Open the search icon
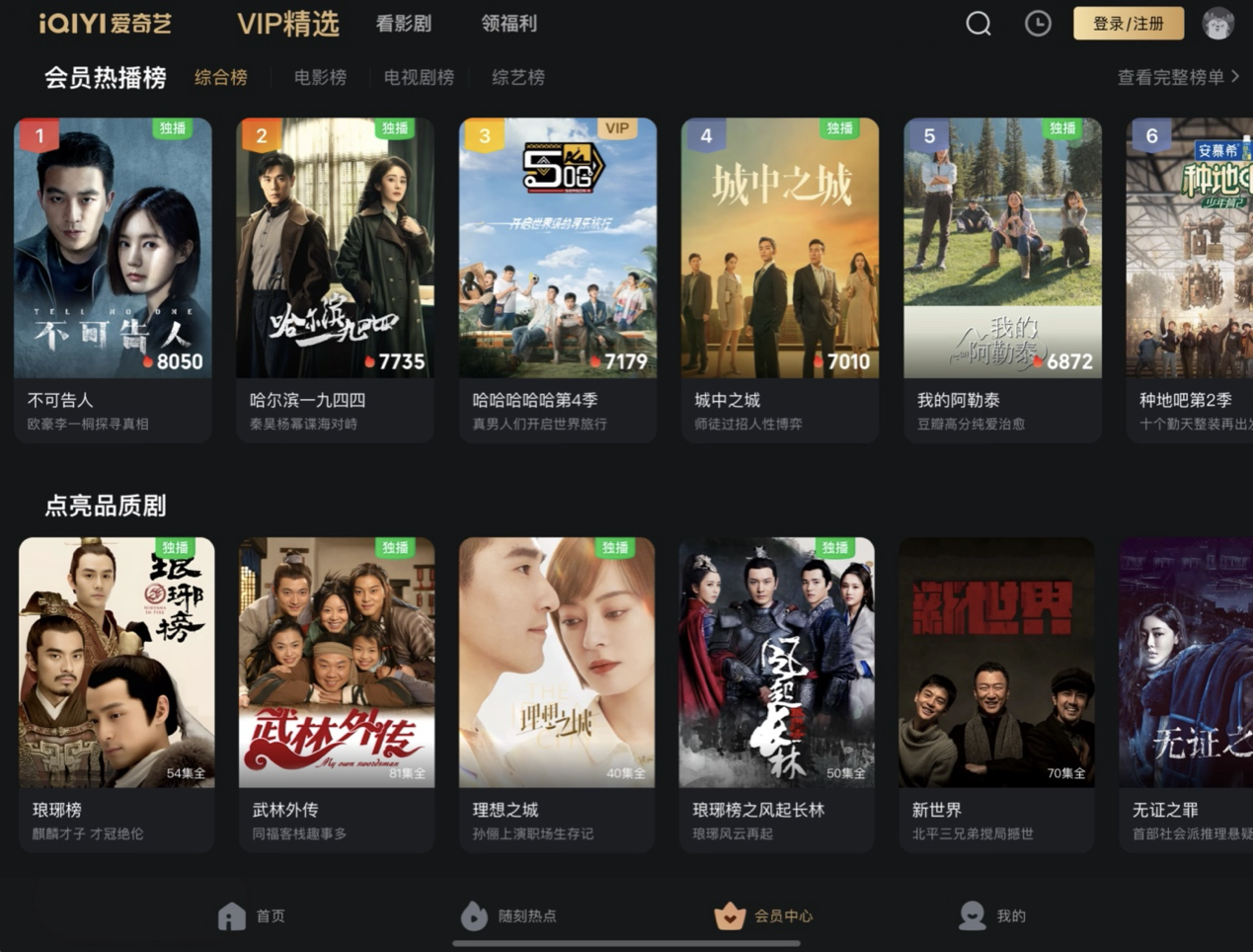This screenshot has height=952, width=1253. [x=978, y=24]
